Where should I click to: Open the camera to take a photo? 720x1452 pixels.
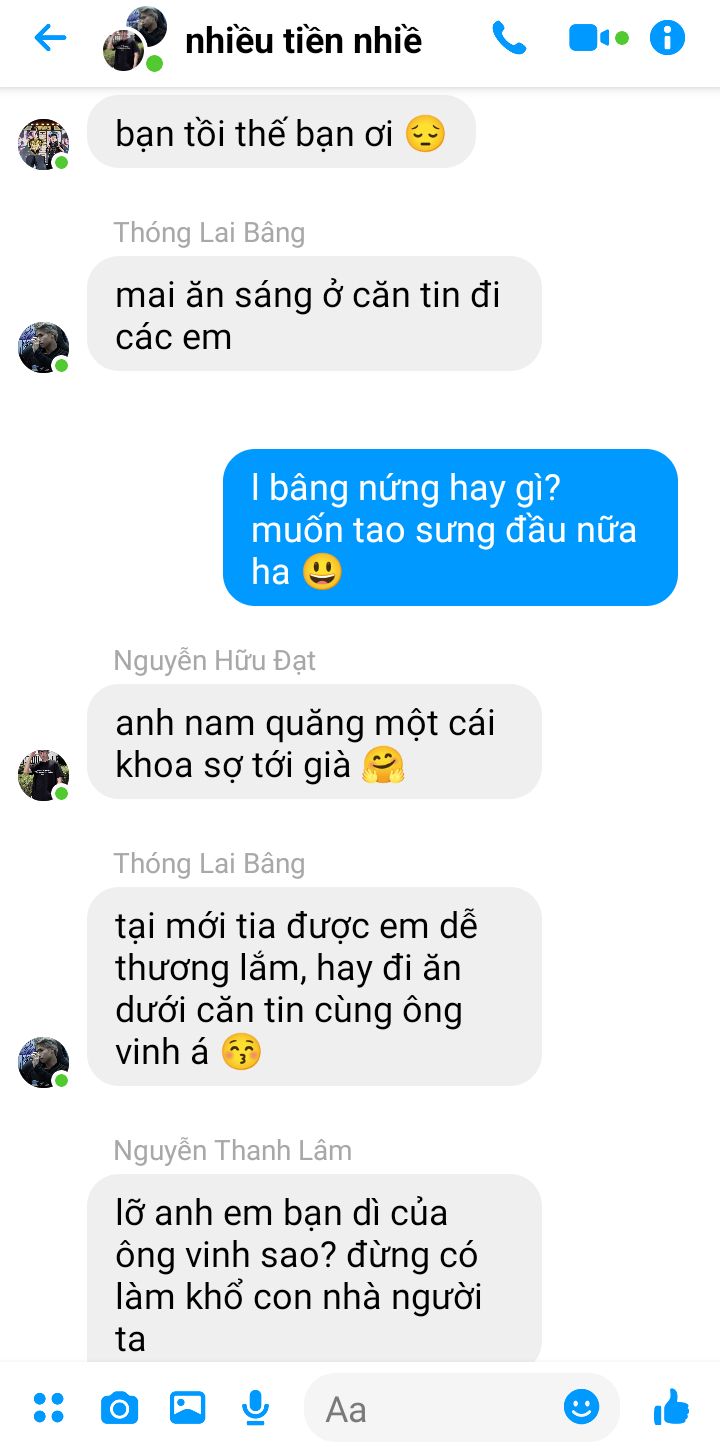pyautogui.click(x=119, y=1409)
